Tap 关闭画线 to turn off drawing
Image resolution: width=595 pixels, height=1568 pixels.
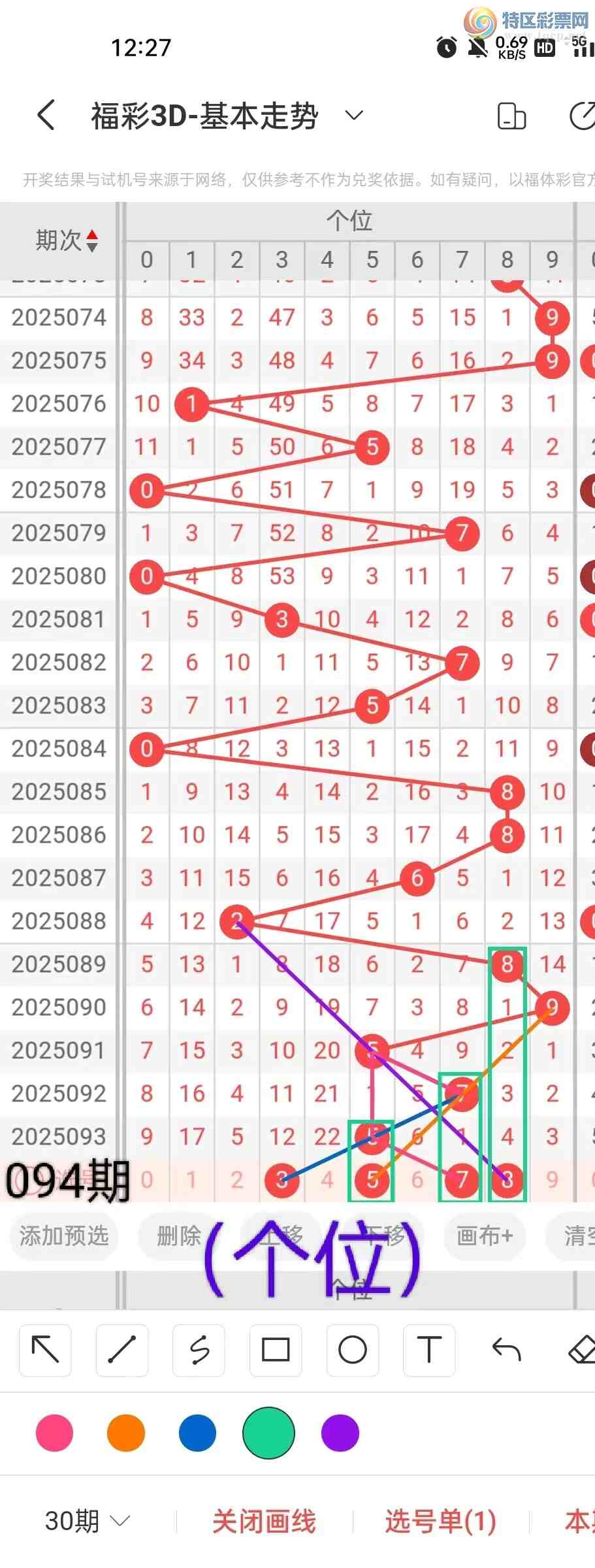point(264,1522)
